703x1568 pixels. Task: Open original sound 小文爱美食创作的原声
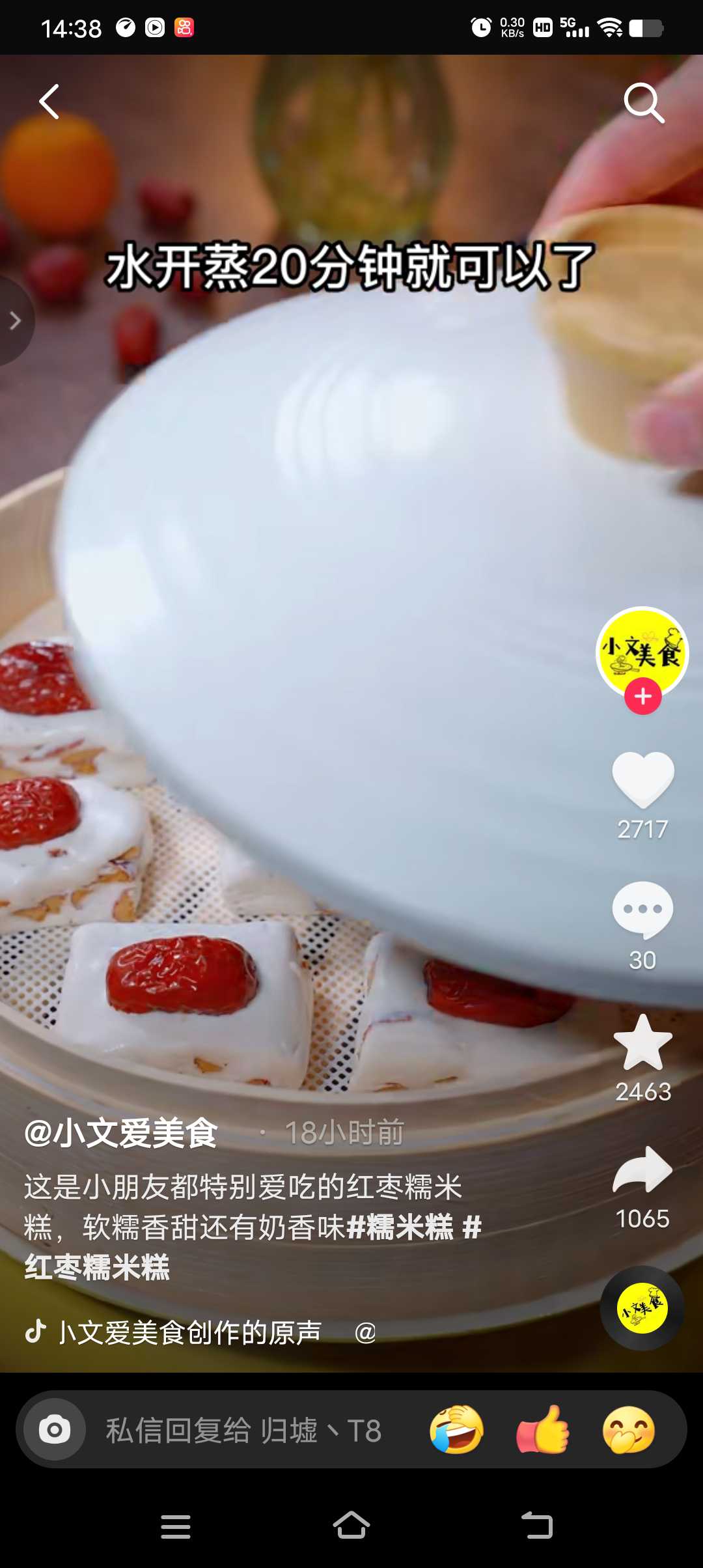190,1332
